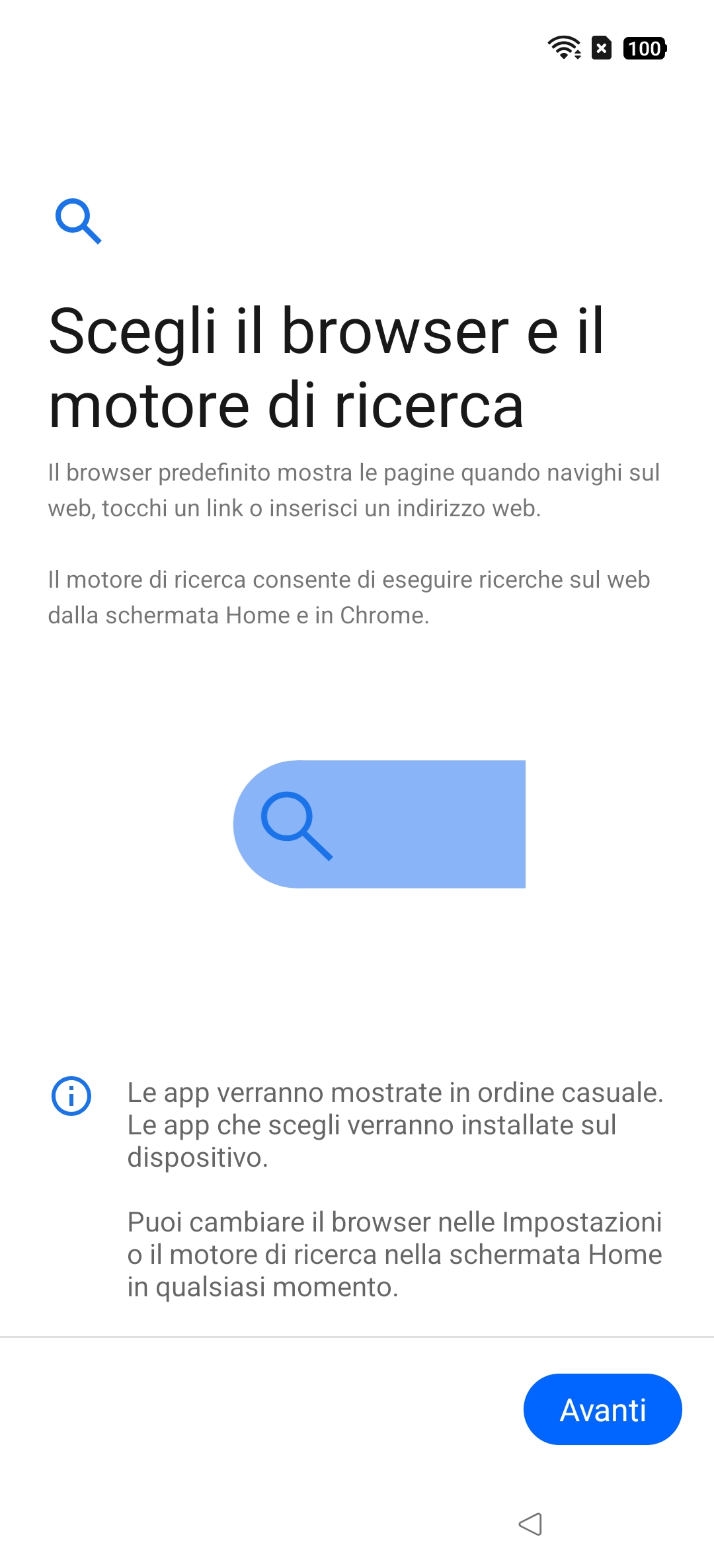Go back using the system back arrow
This screenshot has height=1568, width=714.
point(530,1524)
